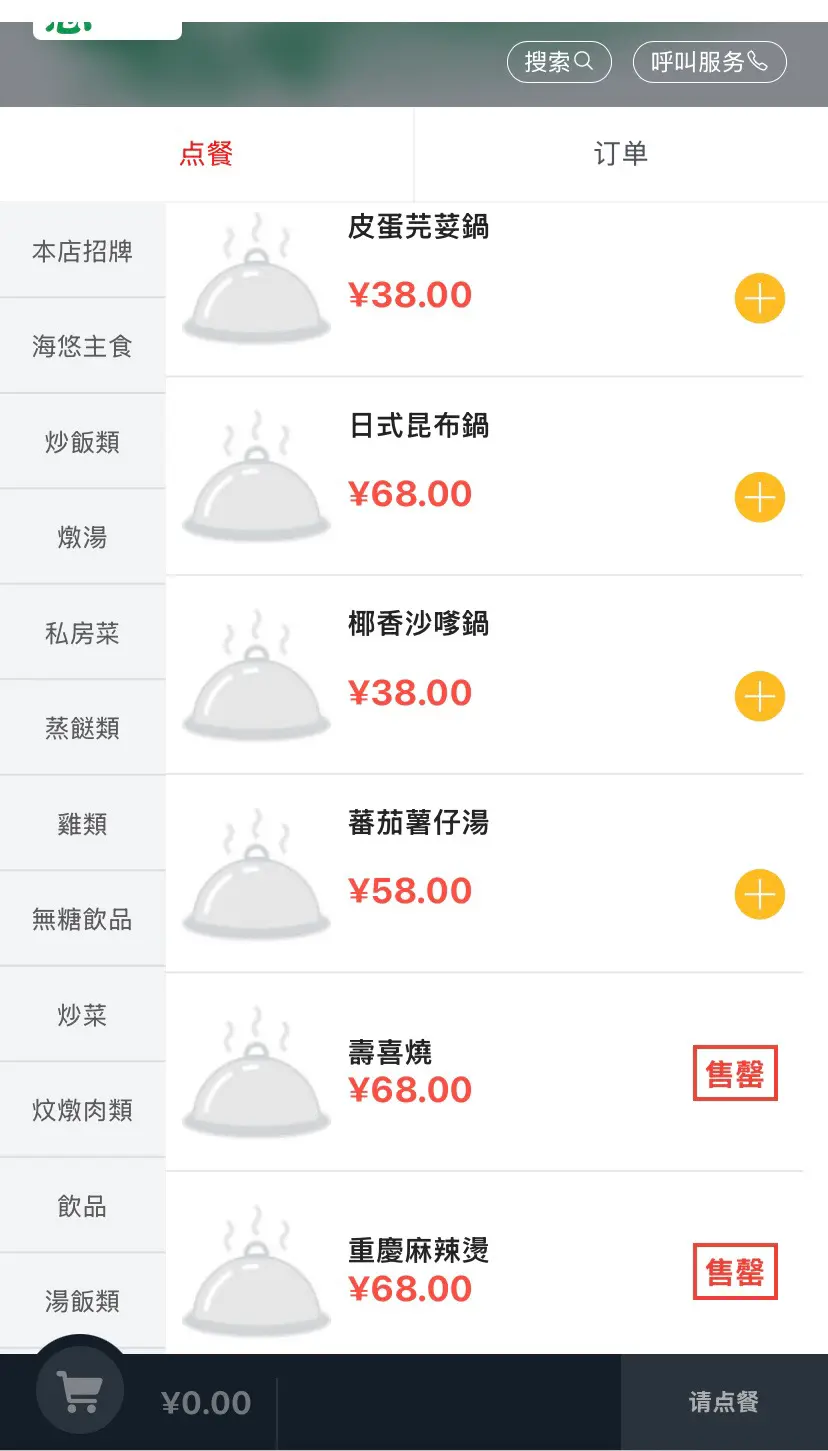This screenshot has width=828, height=1451.
Task: Select the 蒸餸類 category
Action: 82,728
